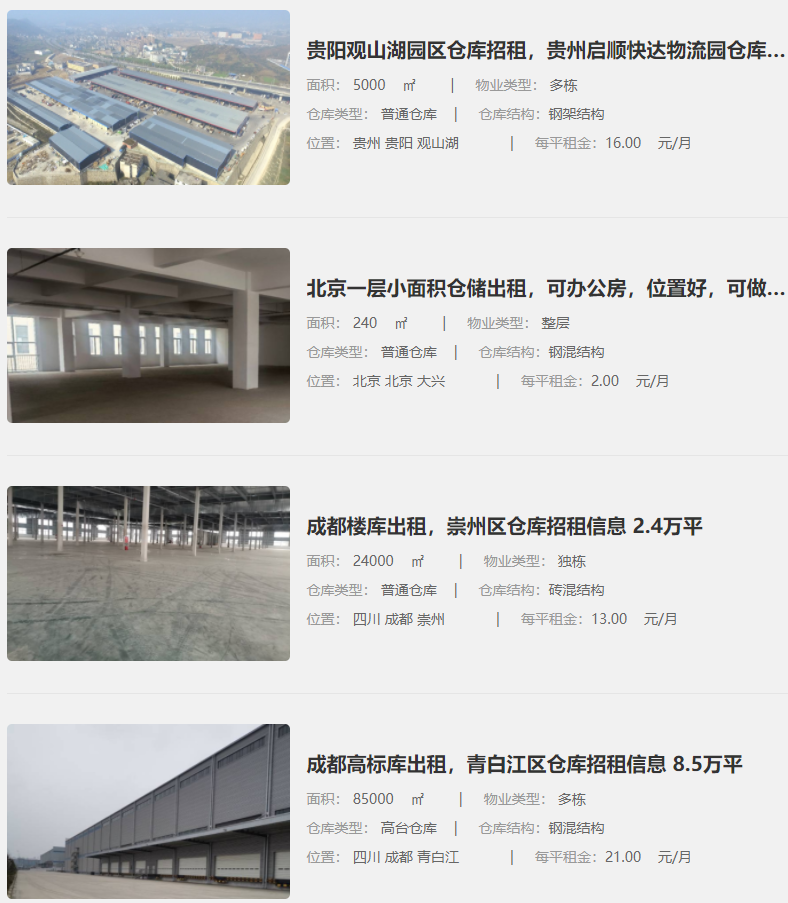View the Guiyang warehouse aerial photo
This screenshot has width=788, height=903.
148,97
